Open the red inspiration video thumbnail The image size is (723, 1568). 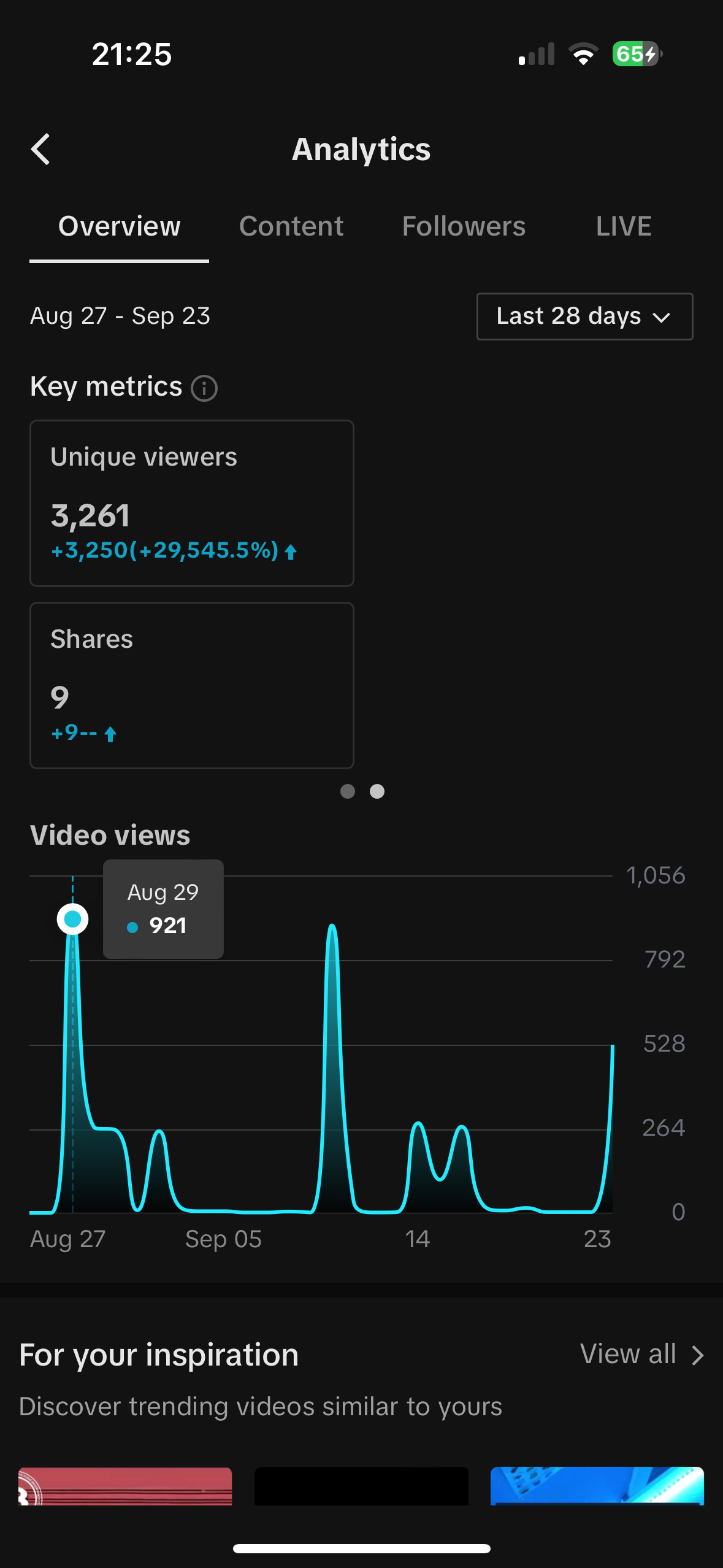(x=125, y=1485)
